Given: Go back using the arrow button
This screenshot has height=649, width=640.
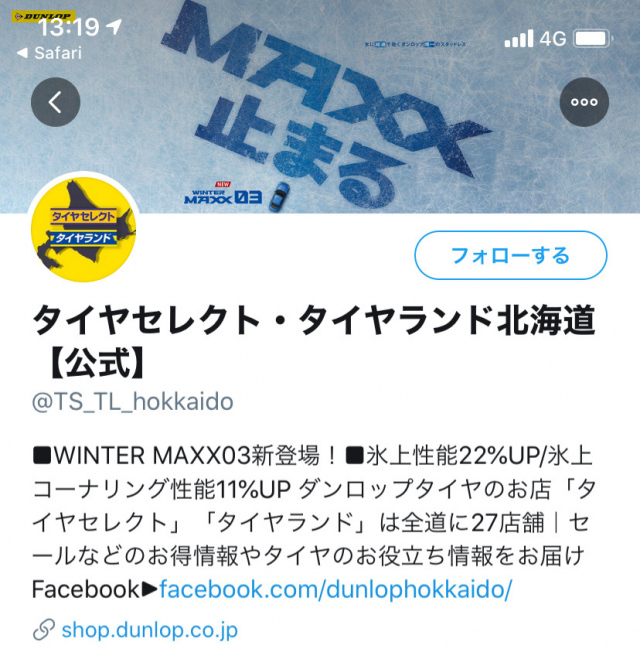Looking at the screenshot, I should coord(56,101).
